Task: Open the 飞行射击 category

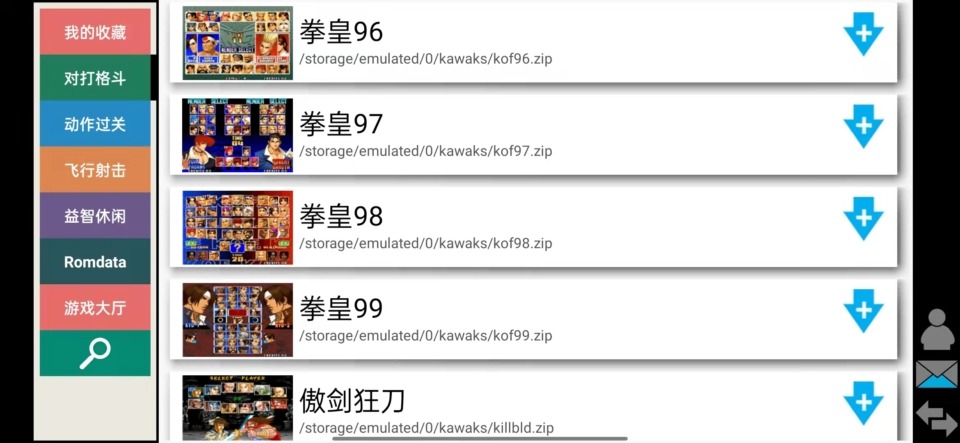Action: point(95,170)
